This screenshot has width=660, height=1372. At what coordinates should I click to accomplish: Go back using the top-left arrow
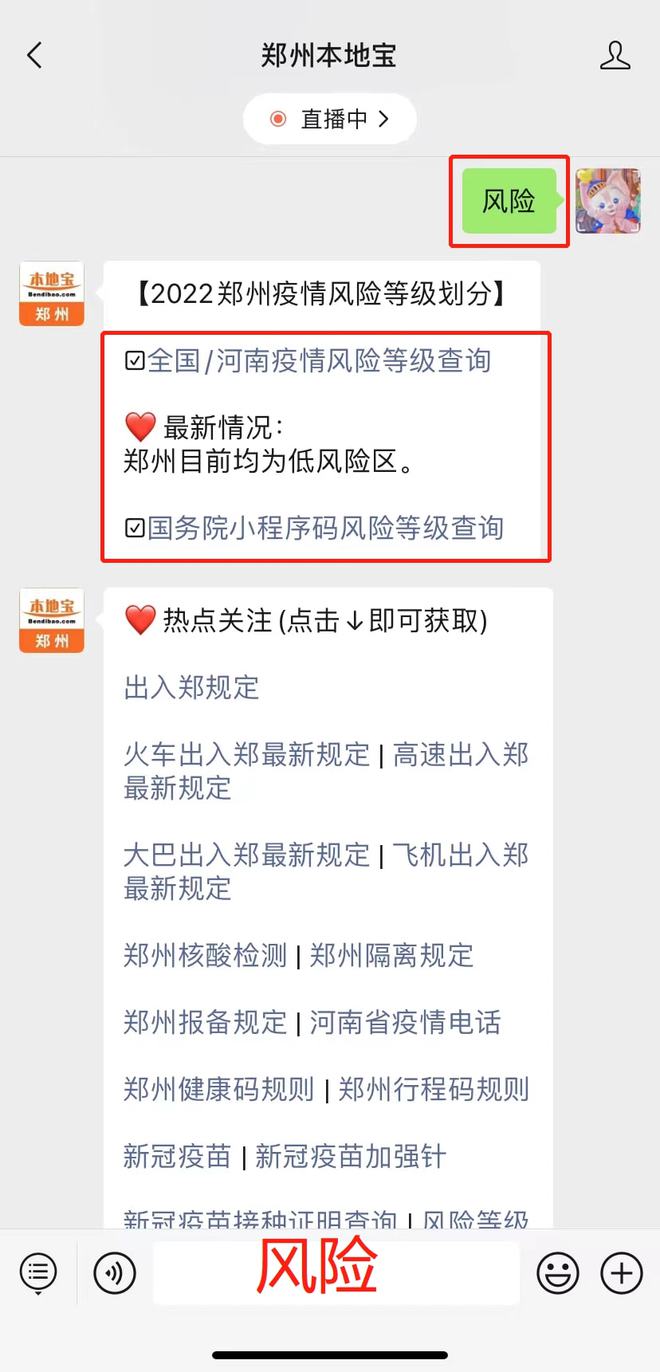pos(35,55)
